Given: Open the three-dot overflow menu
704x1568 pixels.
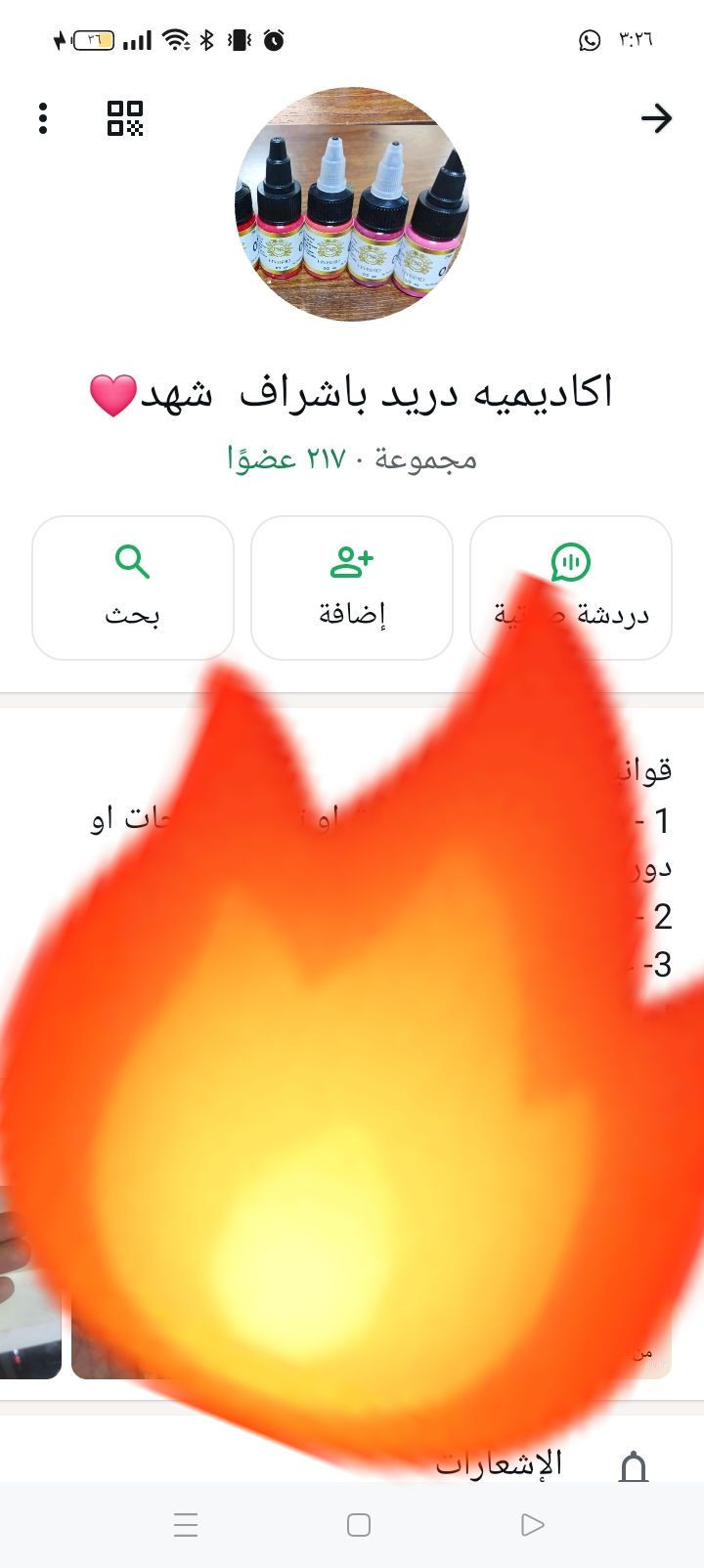Looking at the screenshot, I should pos(43,118).
